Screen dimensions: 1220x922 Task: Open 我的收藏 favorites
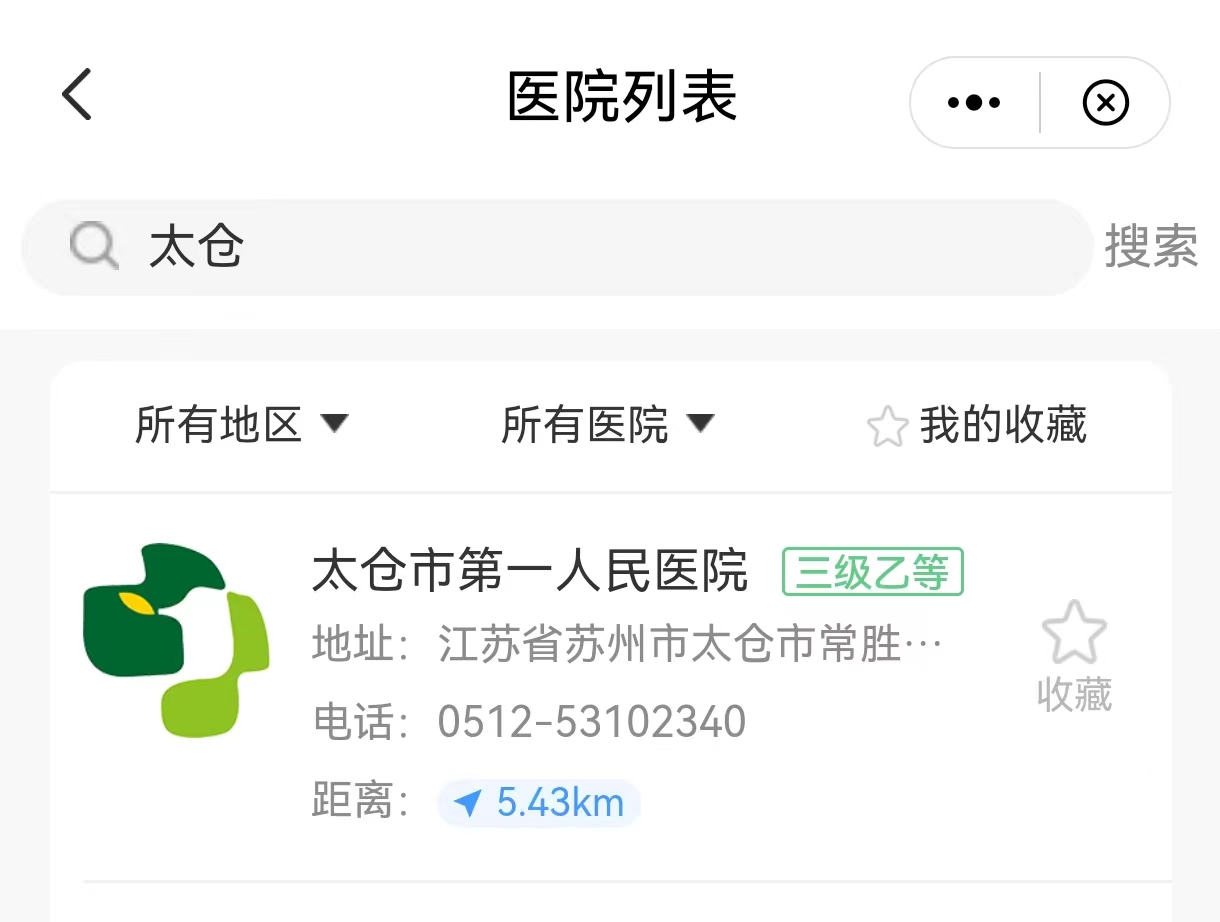976,425
